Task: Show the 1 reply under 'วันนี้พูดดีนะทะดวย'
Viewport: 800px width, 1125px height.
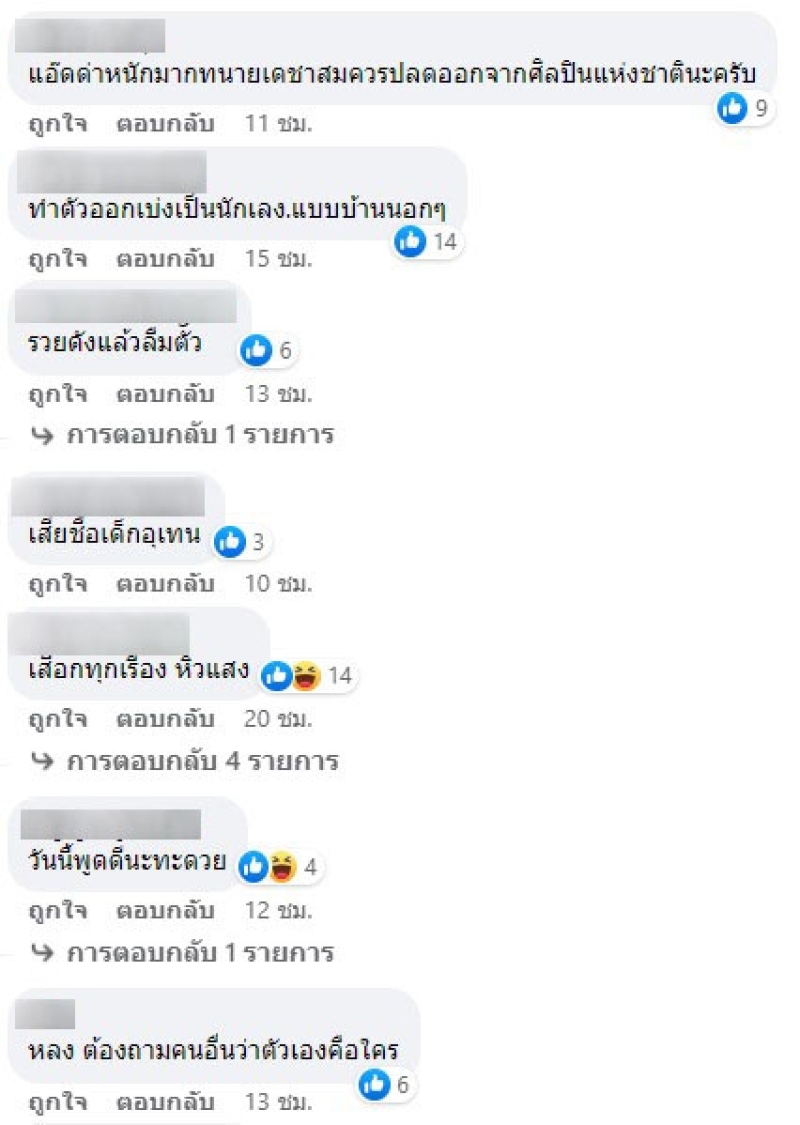Action: coord(191,952)
